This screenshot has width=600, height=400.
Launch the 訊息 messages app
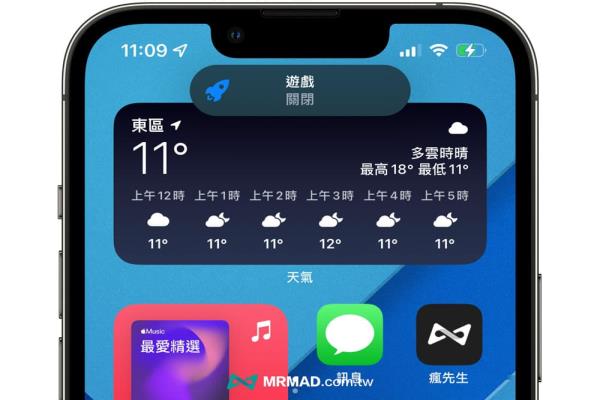pyautogui.click(x=350, y=336)
